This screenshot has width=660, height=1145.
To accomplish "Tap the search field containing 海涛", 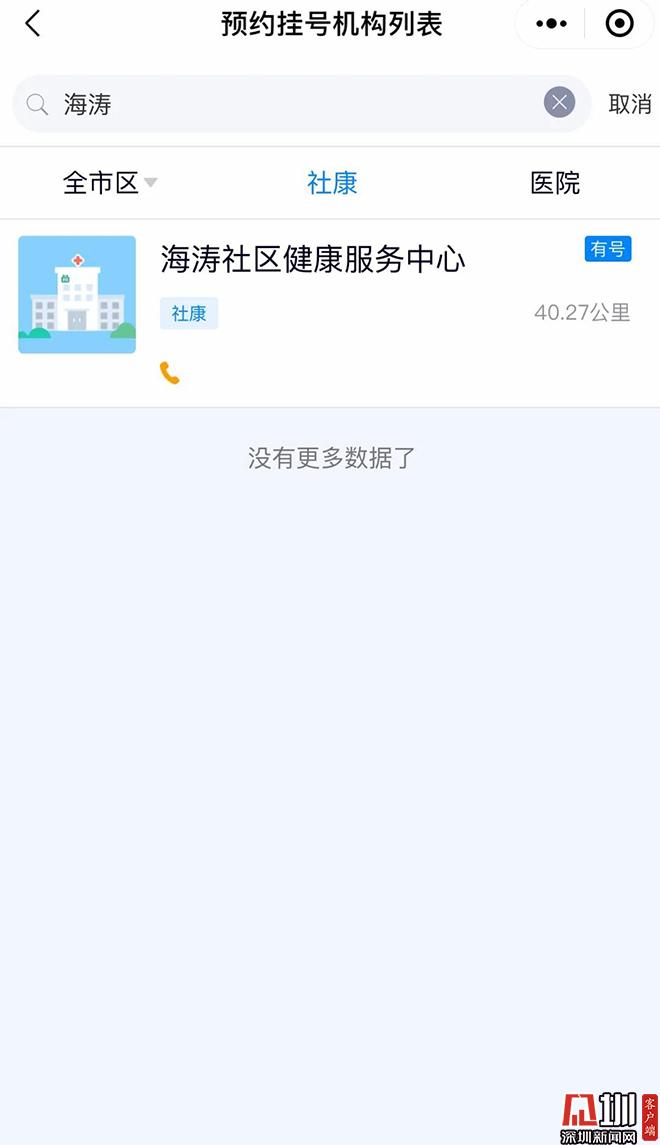I will pyautogui.click(x=290, y=104).
